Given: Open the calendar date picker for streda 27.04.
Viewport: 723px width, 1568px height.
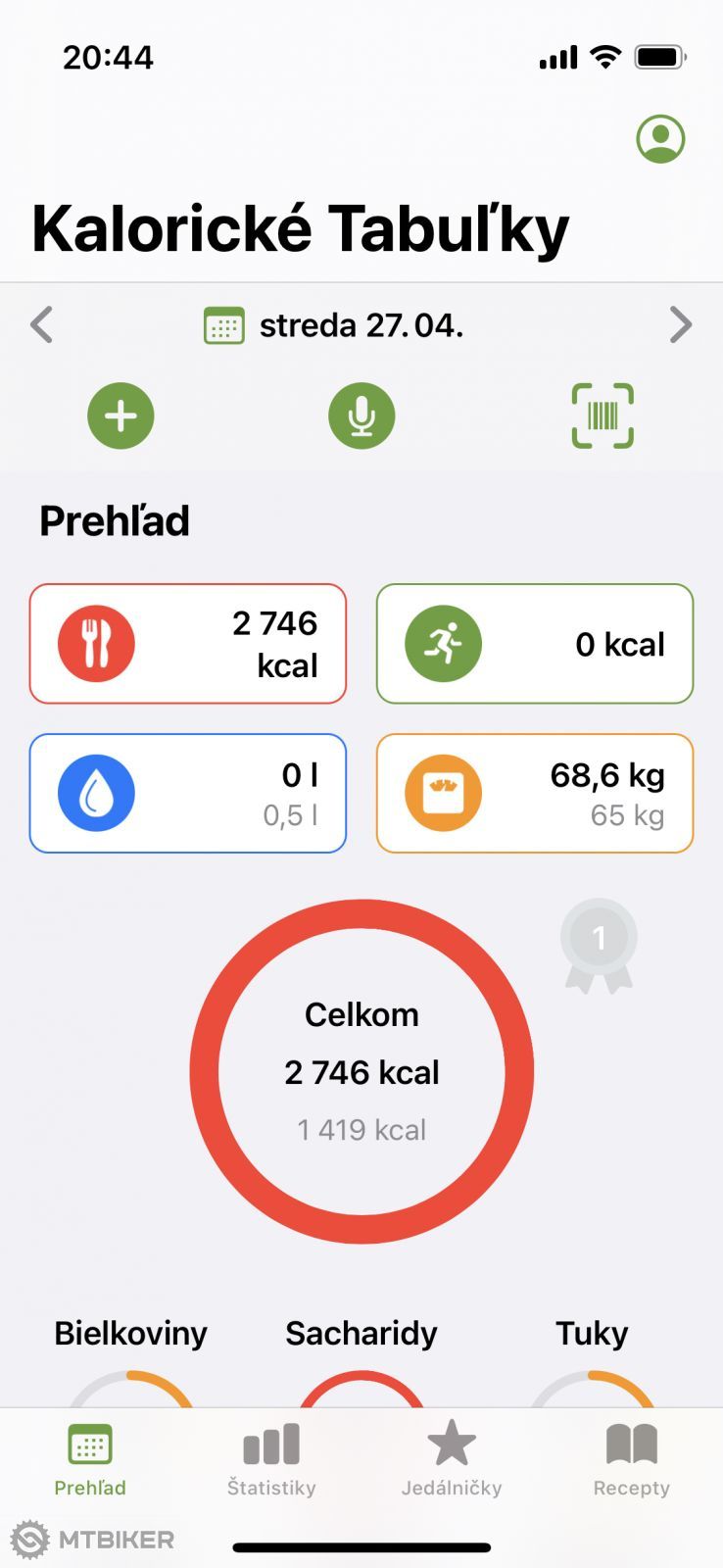Looking at the screenshot, I should [333, 325].
